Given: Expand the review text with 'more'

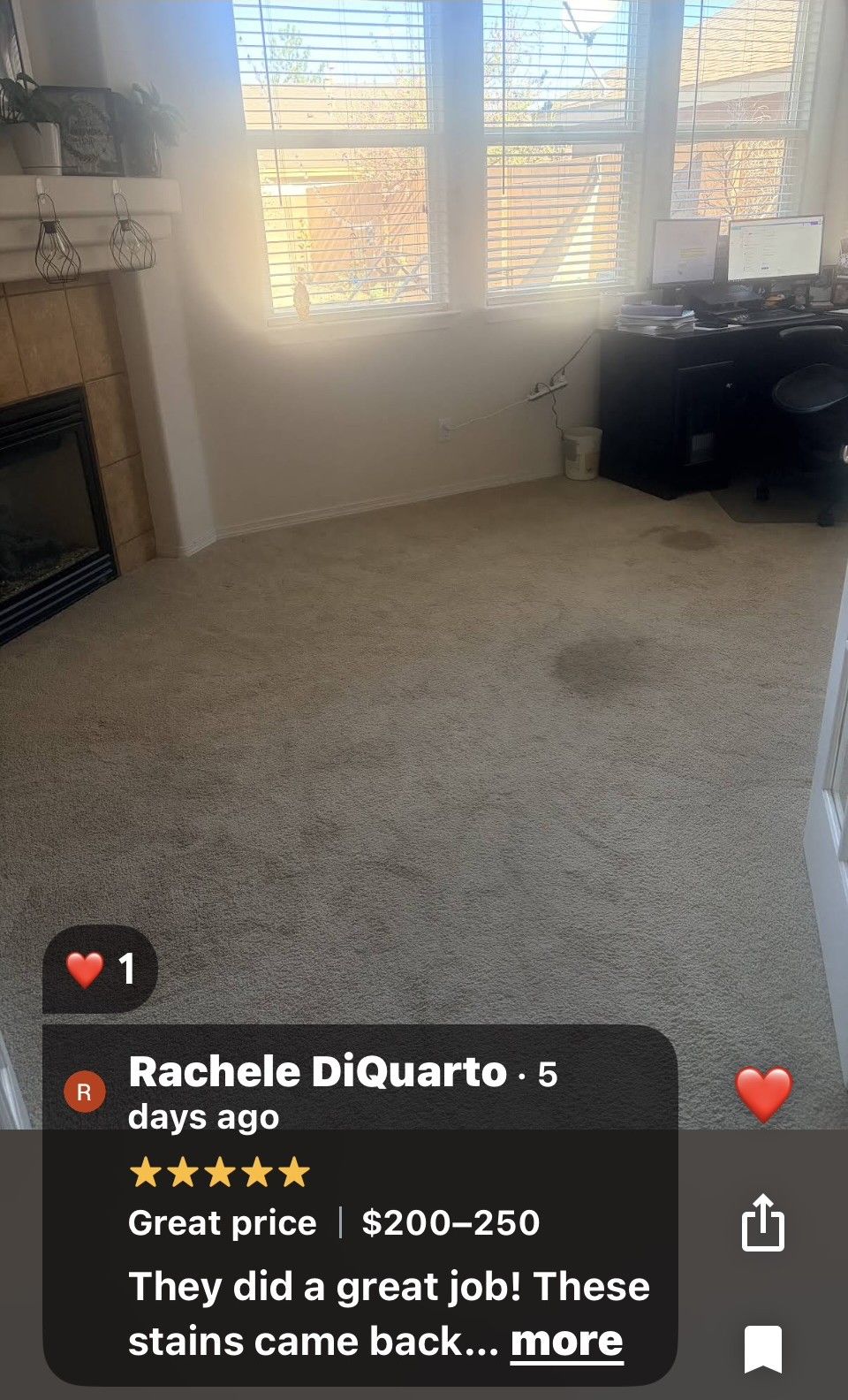Looking at the screenshot, I should 567,1342.
